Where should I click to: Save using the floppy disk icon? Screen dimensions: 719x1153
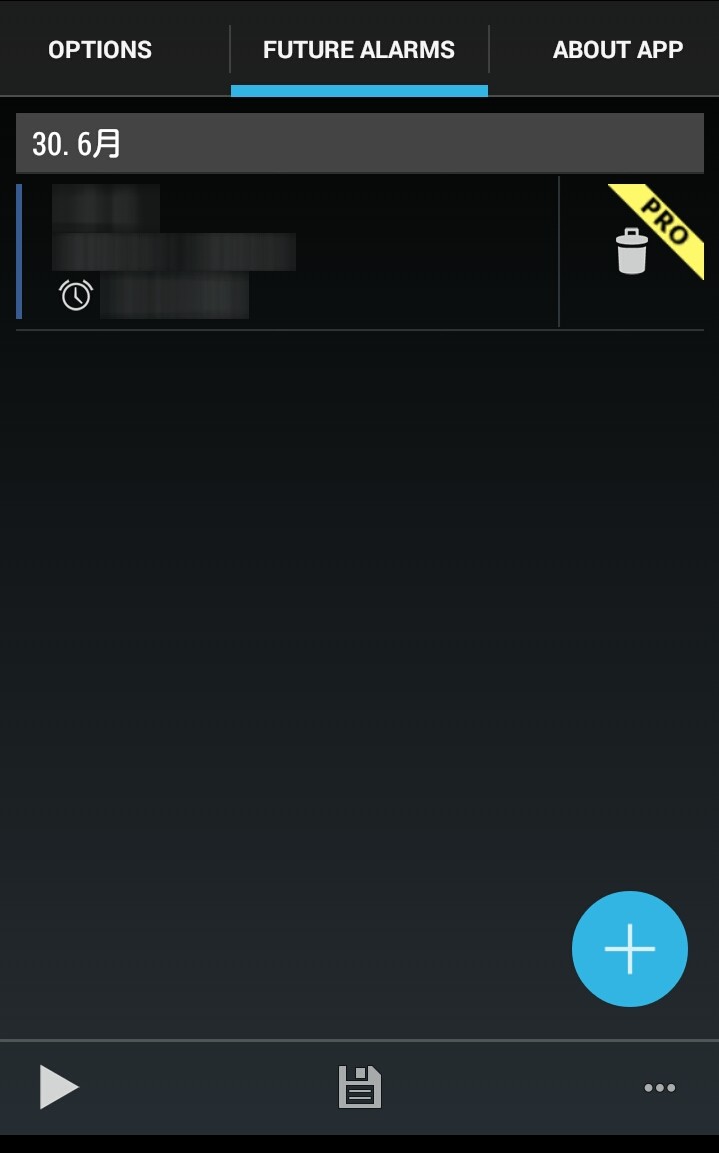click(x=360, y=1087)
